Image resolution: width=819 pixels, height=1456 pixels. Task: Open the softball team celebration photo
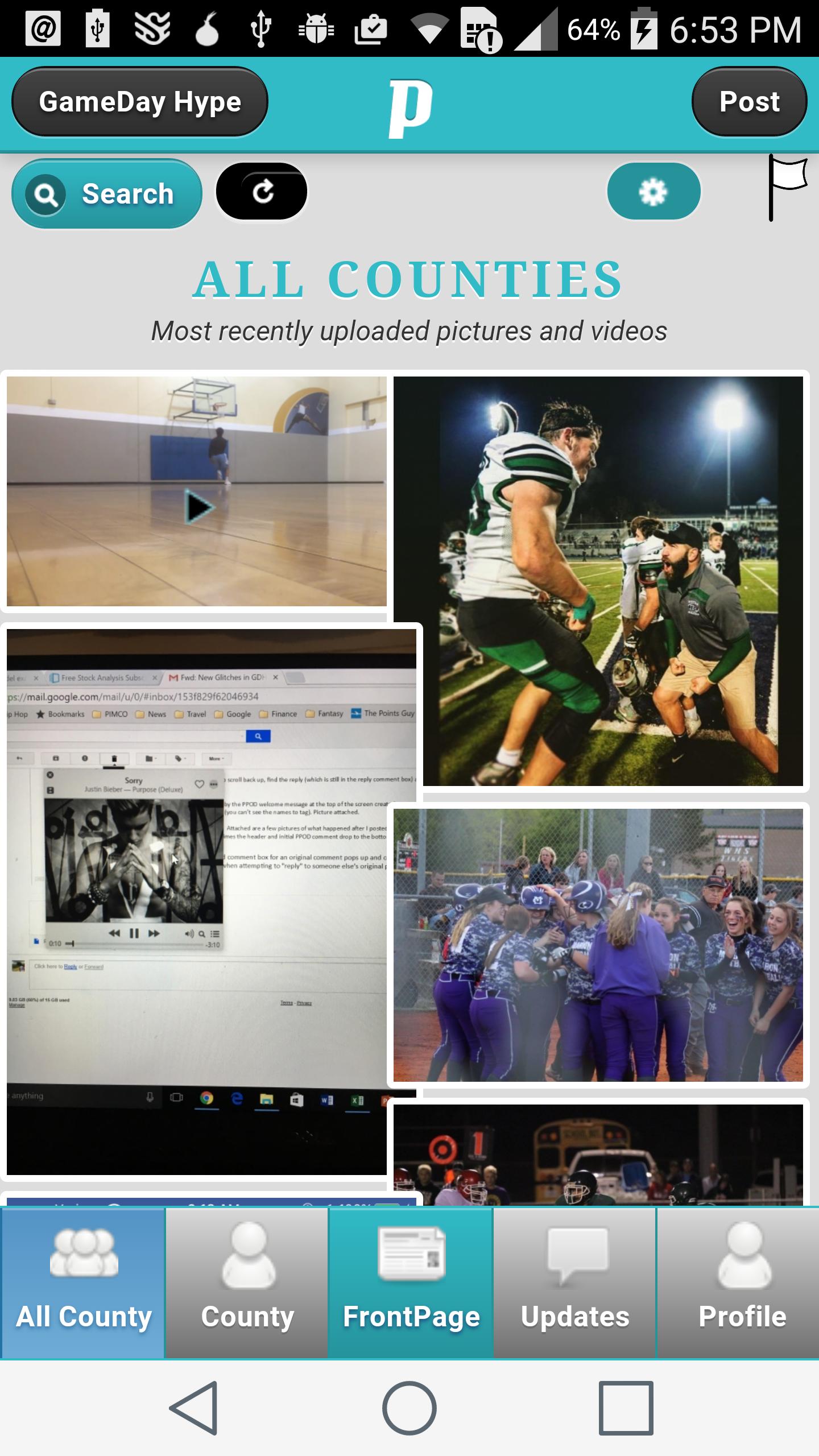[598, 944]
